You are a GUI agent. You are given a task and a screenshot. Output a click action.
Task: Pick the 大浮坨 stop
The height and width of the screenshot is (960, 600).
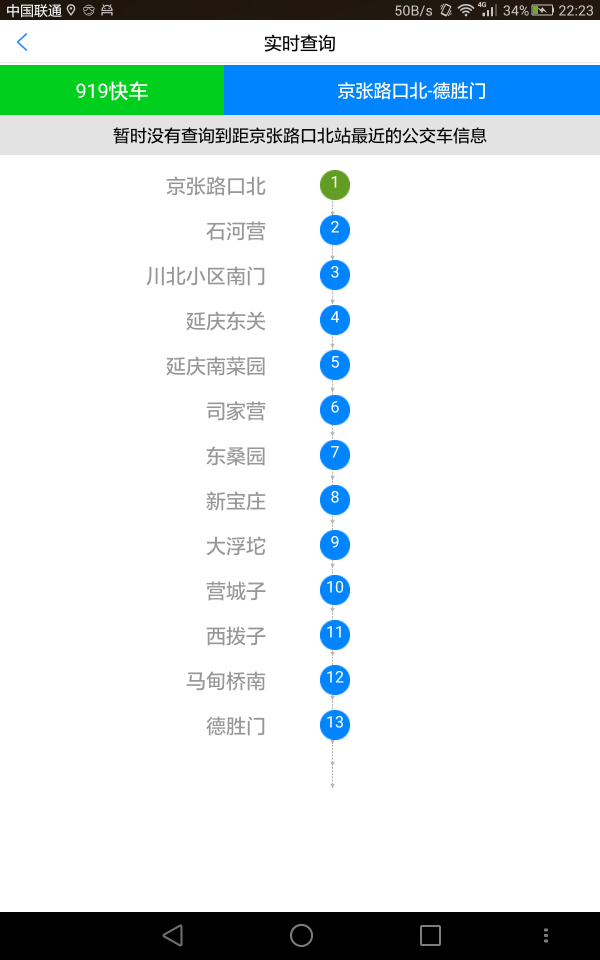click(236, 546)
